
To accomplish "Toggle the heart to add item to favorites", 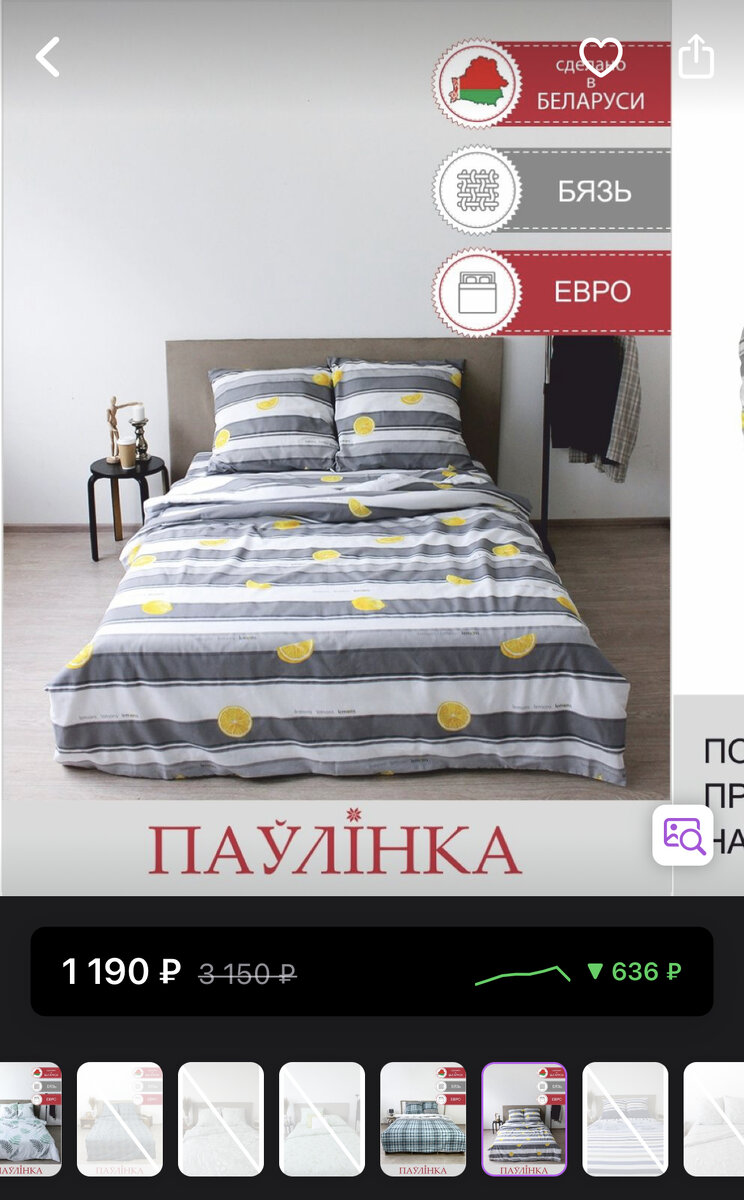I will (601, 57).
